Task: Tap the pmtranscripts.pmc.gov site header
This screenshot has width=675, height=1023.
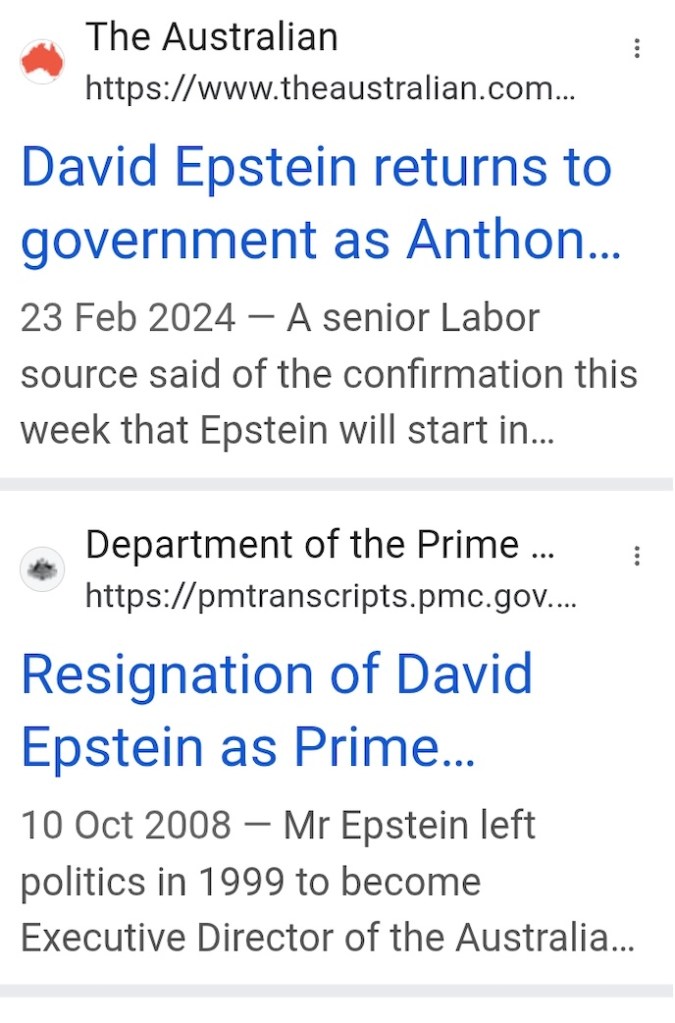Action: (330, 597)
